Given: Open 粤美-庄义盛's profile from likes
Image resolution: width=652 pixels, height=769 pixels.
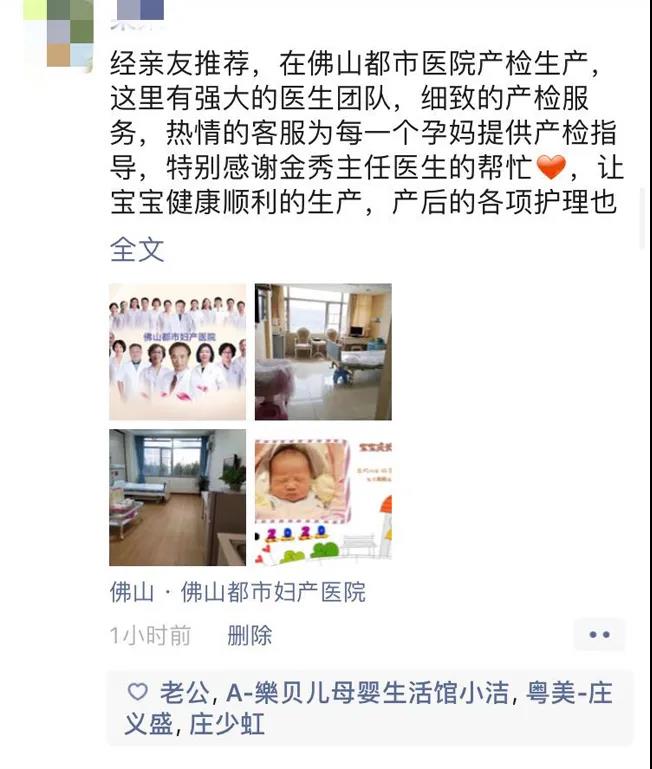Looking at the screenshot, I should [x=567, y=693].
